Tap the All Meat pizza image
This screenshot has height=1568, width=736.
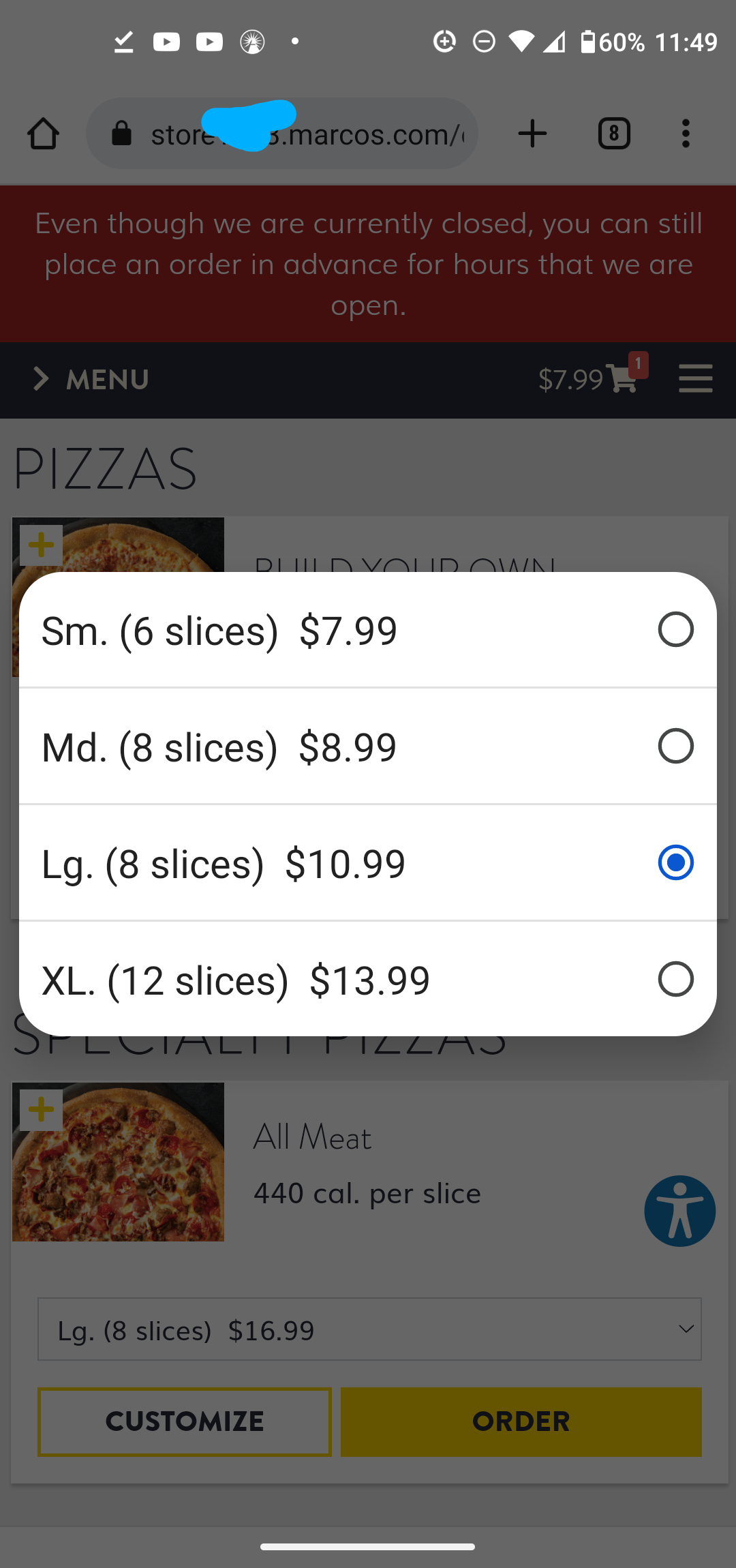[119, 1162]
